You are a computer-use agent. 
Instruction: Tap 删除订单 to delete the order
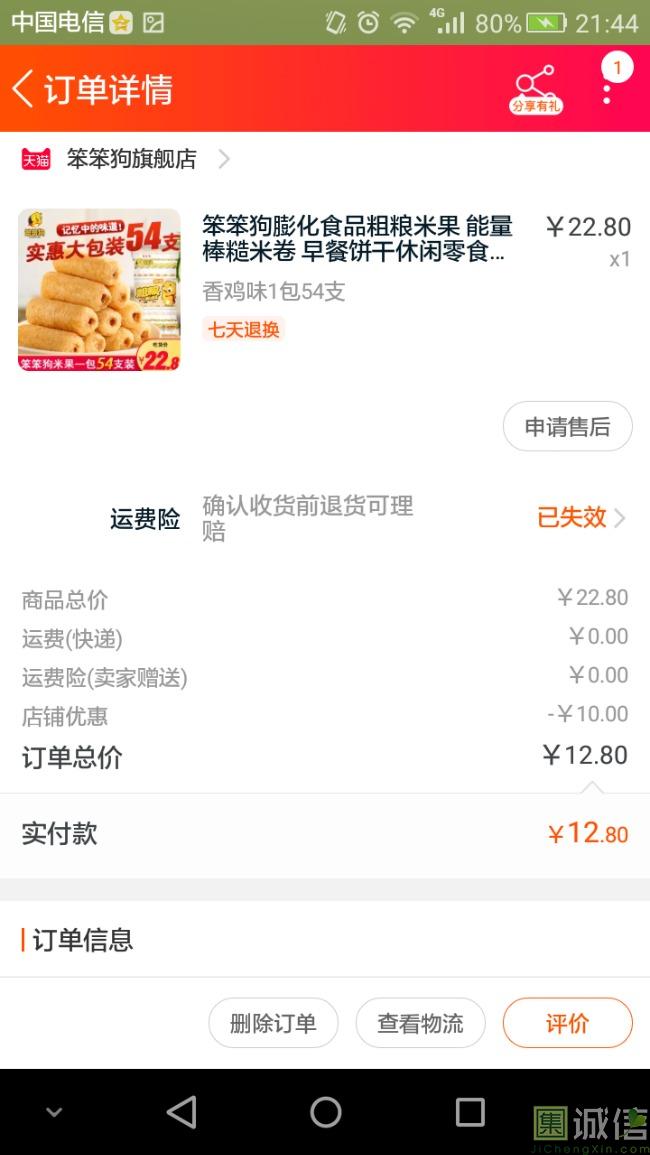click(273, 1023)
